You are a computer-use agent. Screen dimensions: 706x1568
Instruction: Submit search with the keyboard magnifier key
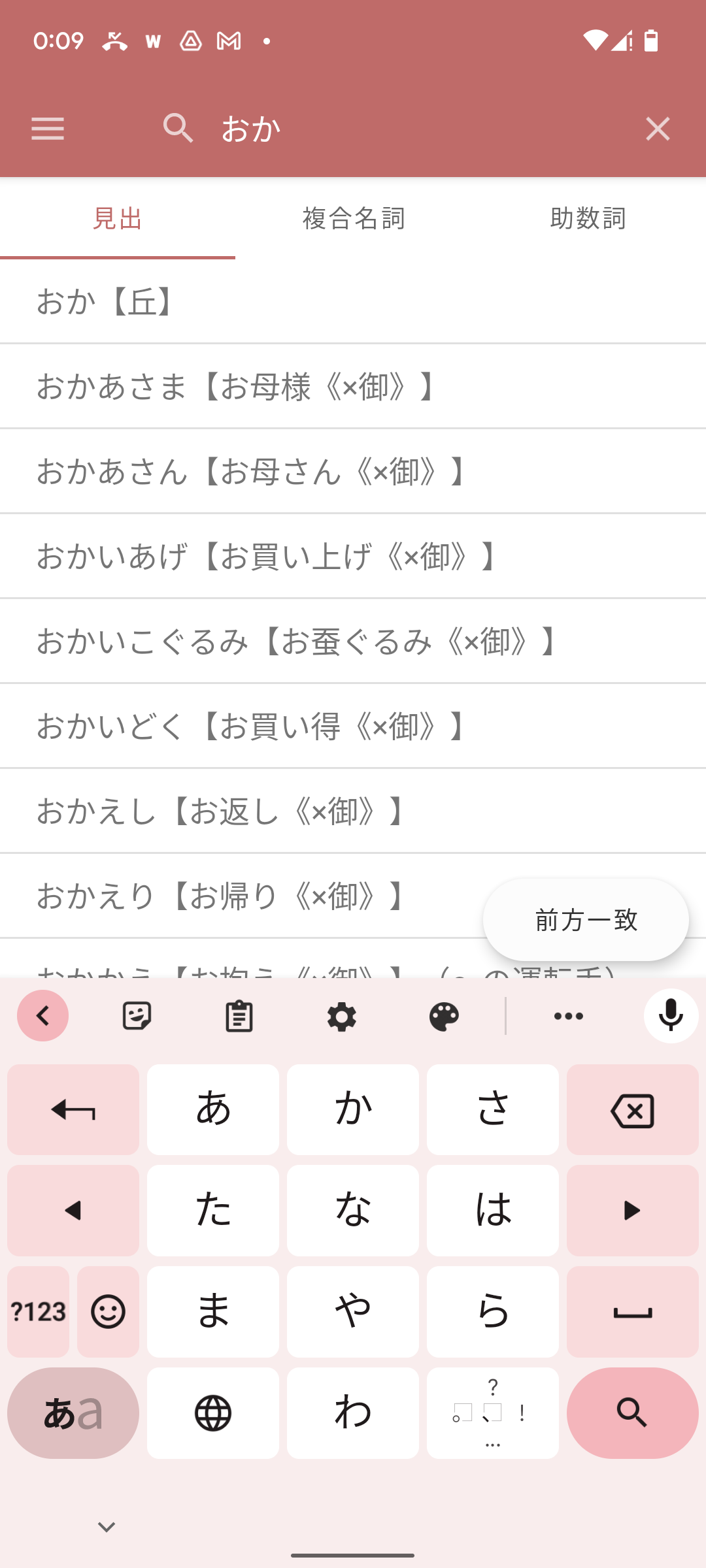(x=632, y=1413)
